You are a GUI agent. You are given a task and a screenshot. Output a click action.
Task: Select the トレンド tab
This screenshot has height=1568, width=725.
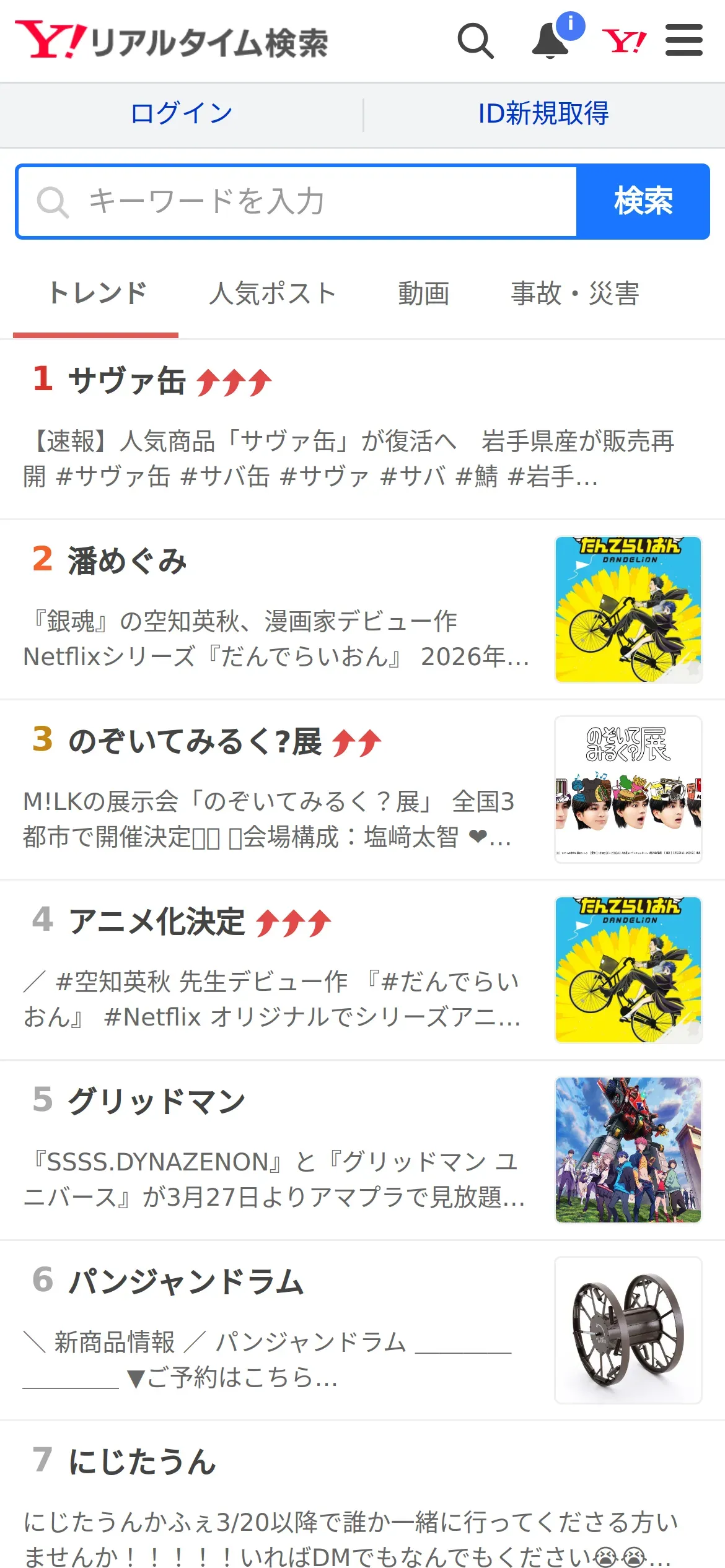click(97, 294)
